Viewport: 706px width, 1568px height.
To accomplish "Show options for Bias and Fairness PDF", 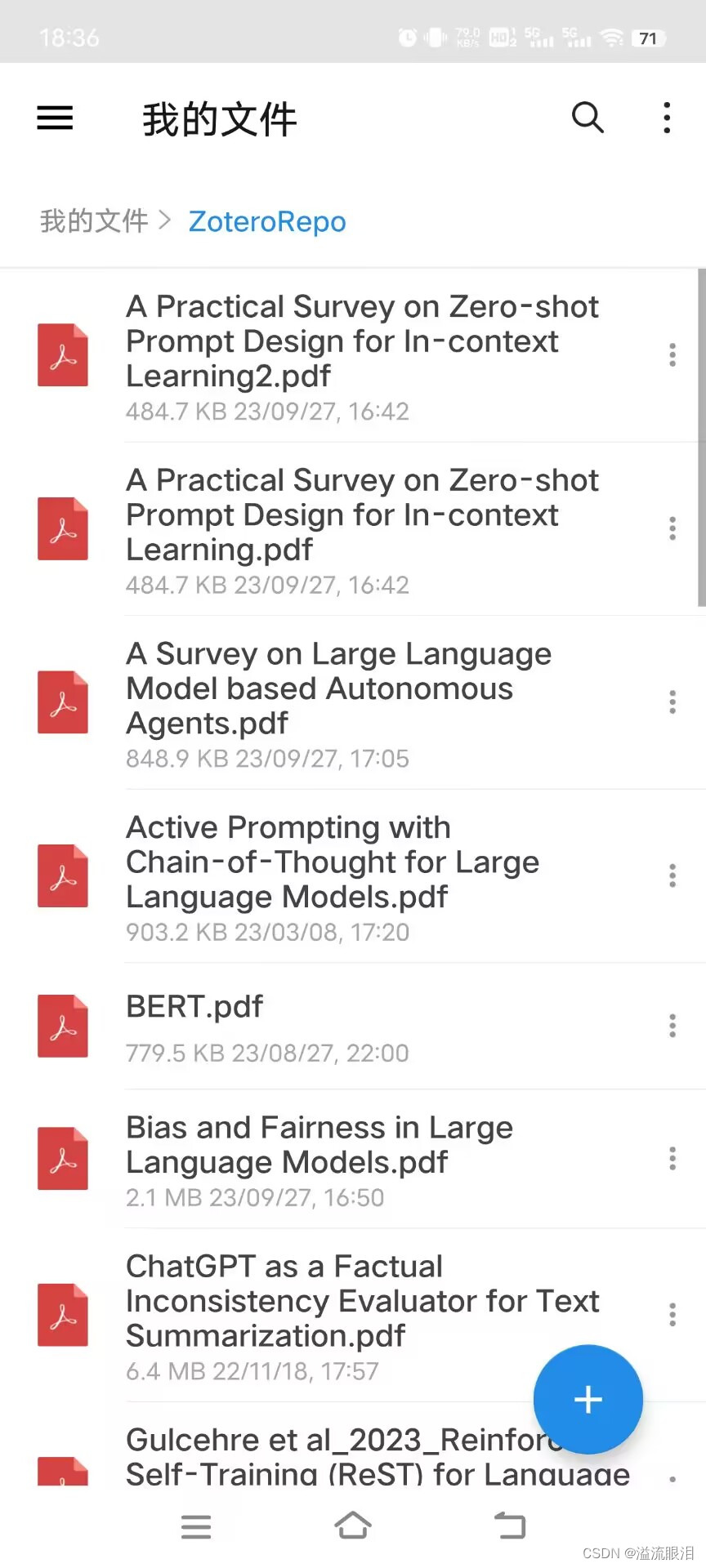I will (x=672, y=1158).
